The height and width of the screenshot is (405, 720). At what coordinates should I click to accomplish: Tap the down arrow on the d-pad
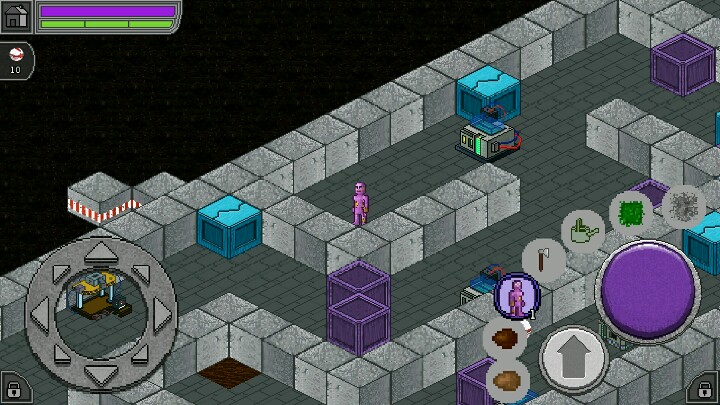point(100,375)
